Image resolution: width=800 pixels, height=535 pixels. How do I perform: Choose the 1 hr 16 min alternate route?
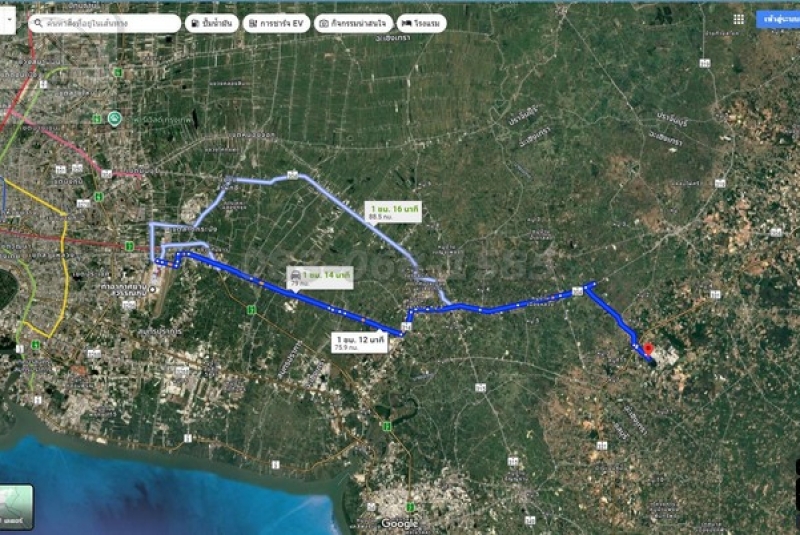393,210
